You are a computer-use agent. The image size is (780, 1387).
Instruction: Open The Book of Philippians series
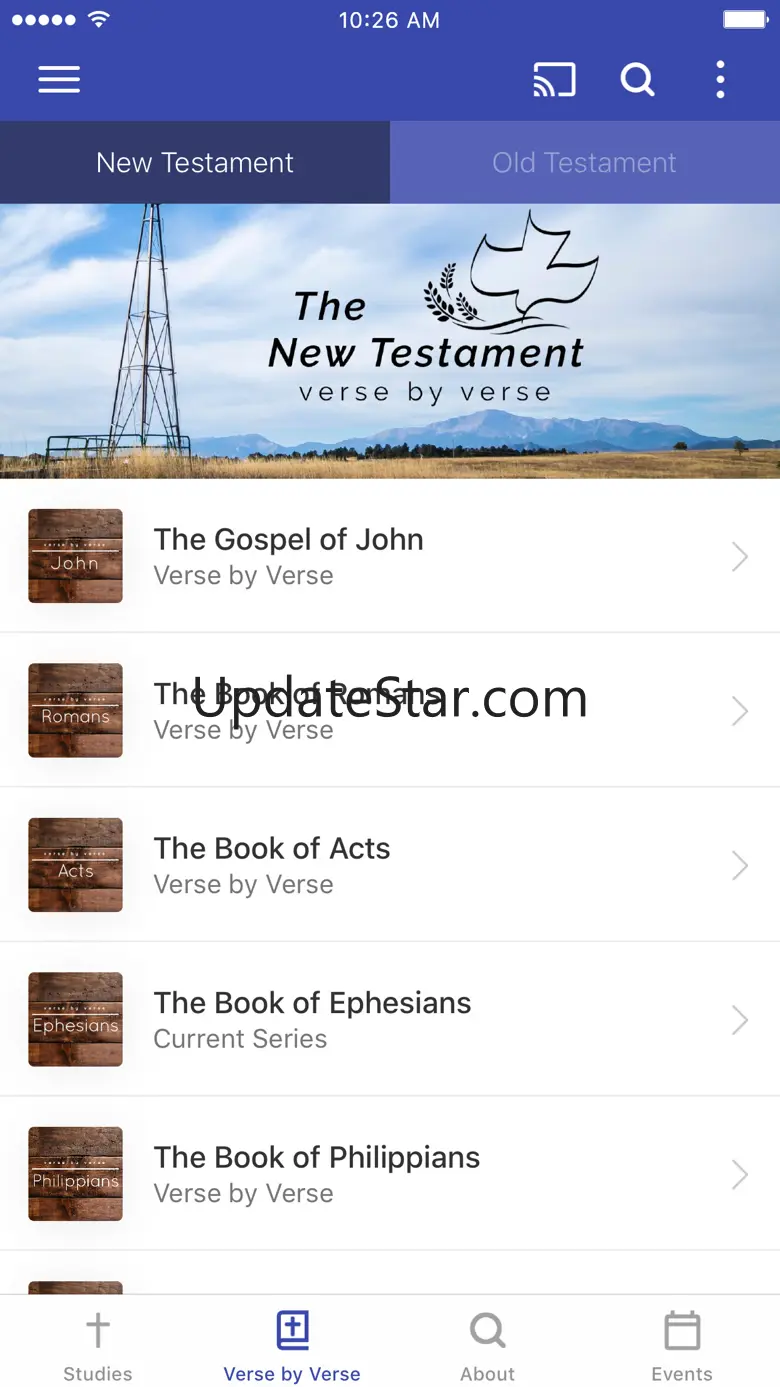pos(389,1174)
